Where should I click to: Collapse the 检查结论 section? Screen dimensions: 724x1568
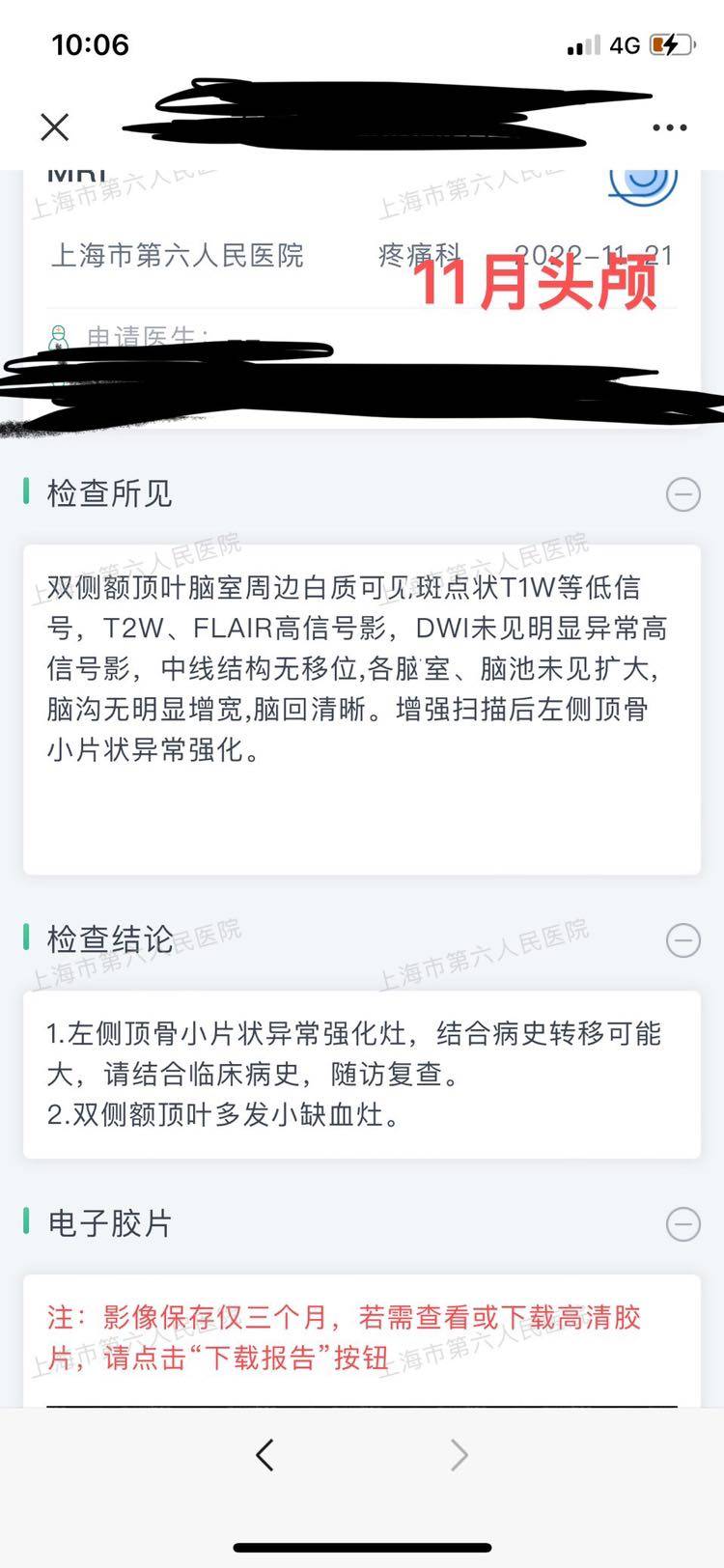click(x=683, y=939)
